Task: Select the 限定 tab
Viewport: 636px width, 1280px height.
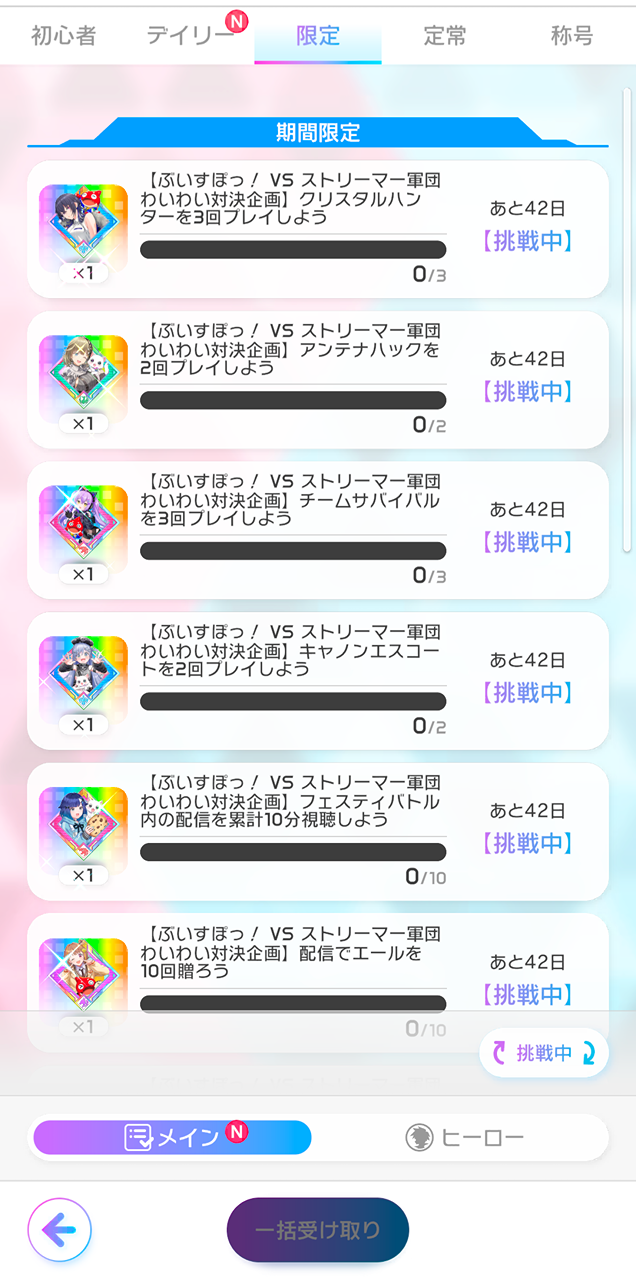Action: pos(318,36)
